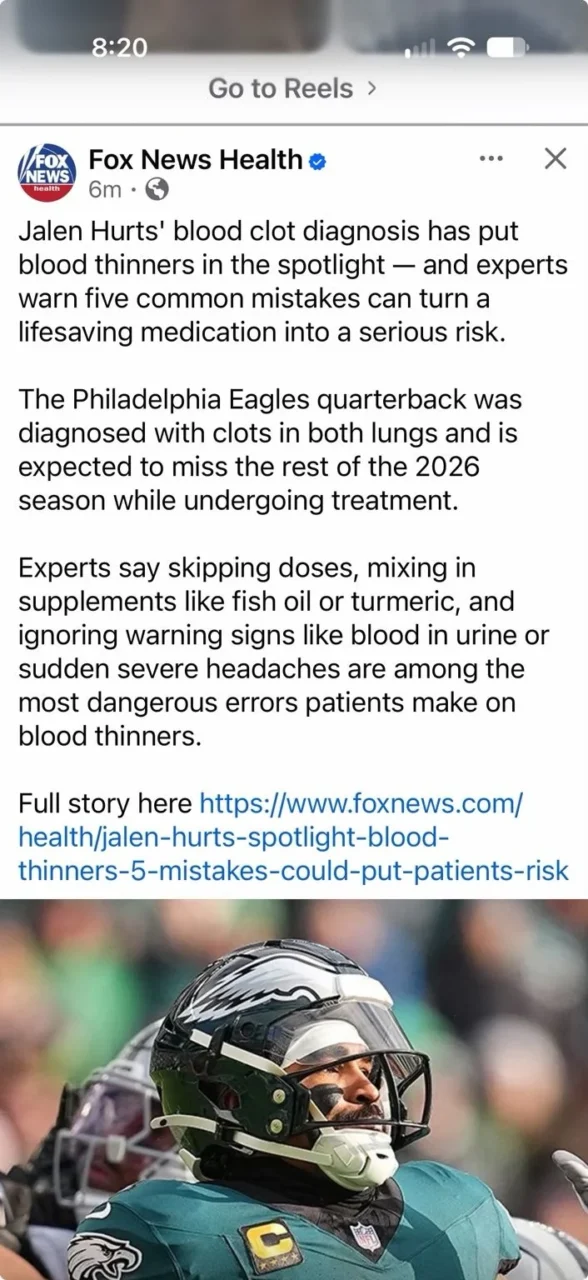
Task: Open the football player photo in the post
Action: [x=294, y=1089]
